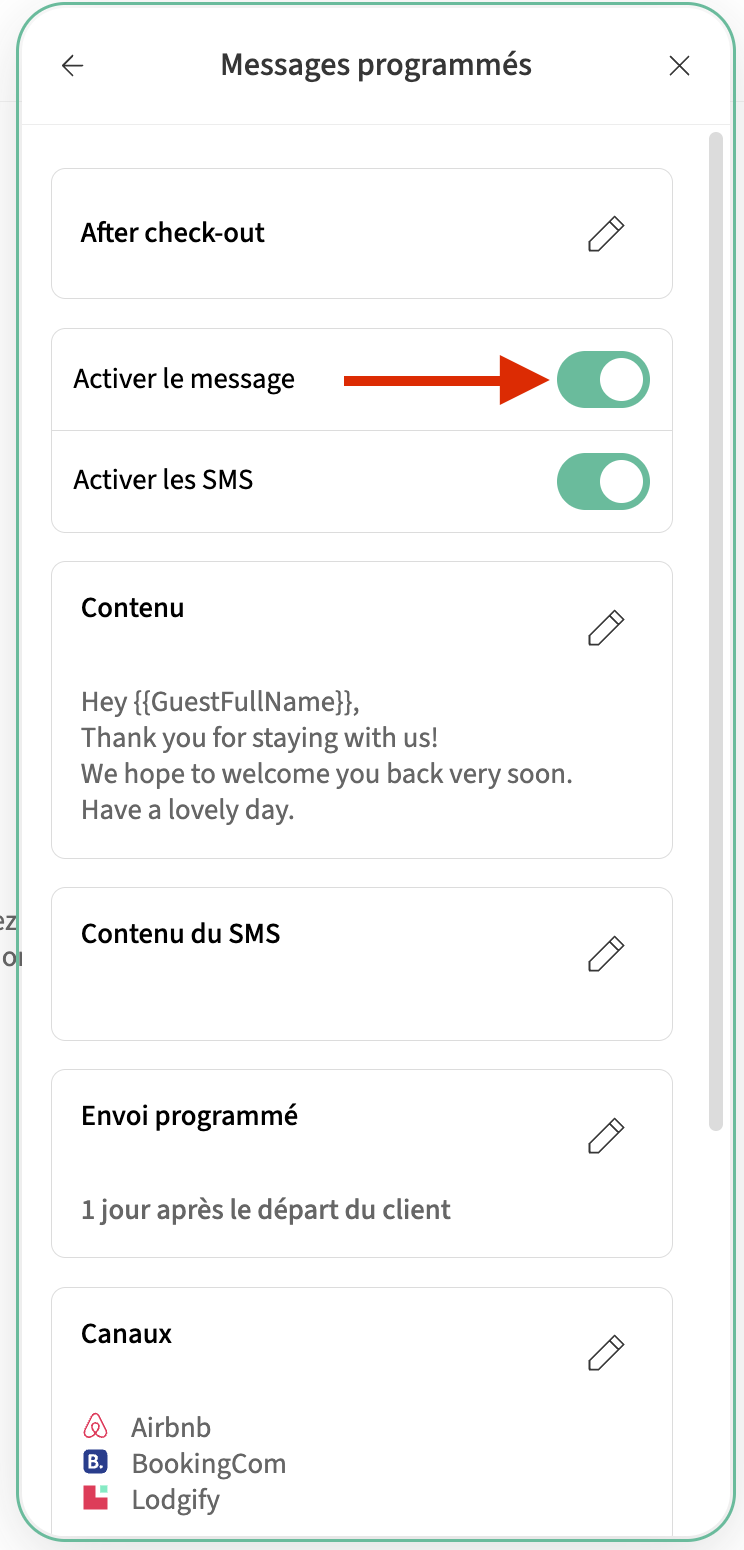The width and height of the screenshot is (744, 1550).
Task: Edit the After check-out title
Action: 606,234
